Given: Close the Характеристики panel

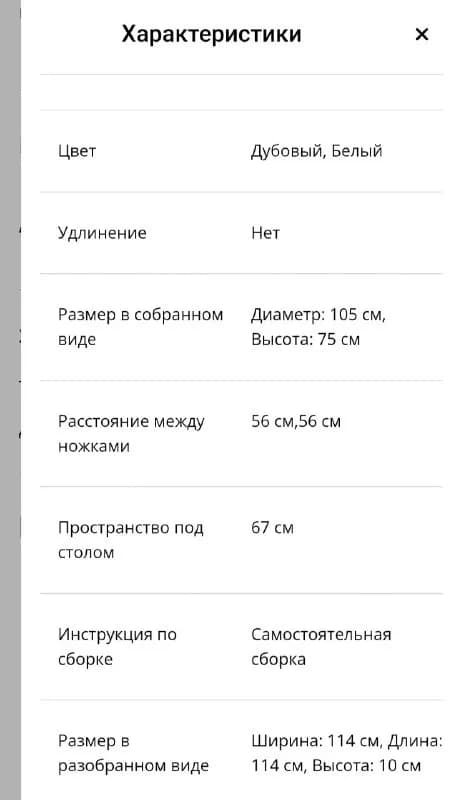Looking at the screenshot, I should click(422, 34).
